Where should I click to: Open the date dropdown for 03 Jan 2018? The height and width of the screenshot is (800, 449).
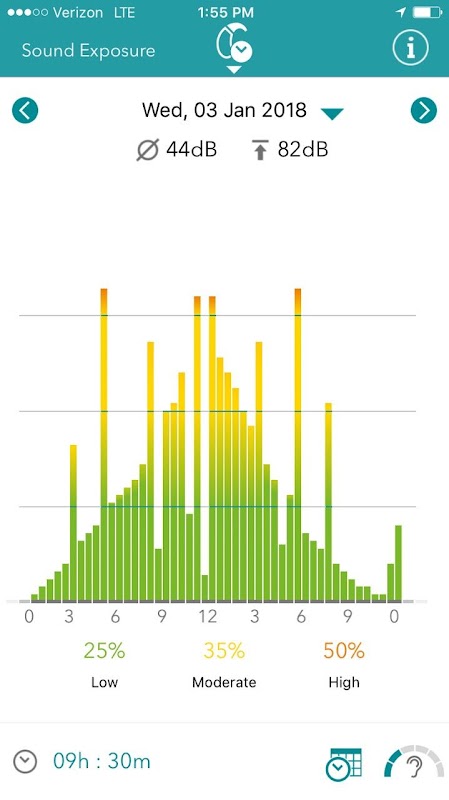click(332, 113)
